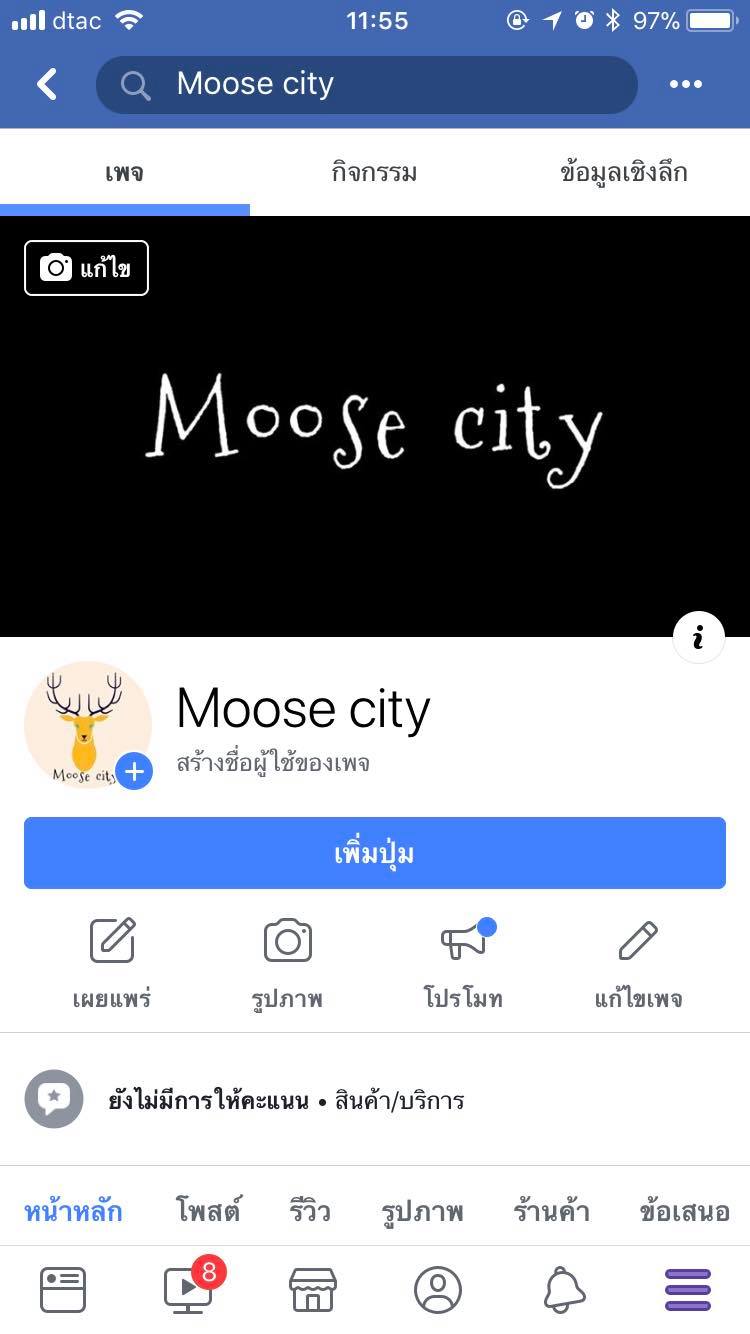The height and width of the screenshot is (1334, 750).
Task: Tap the Moose city search field
Action: [x=366, y=84]
